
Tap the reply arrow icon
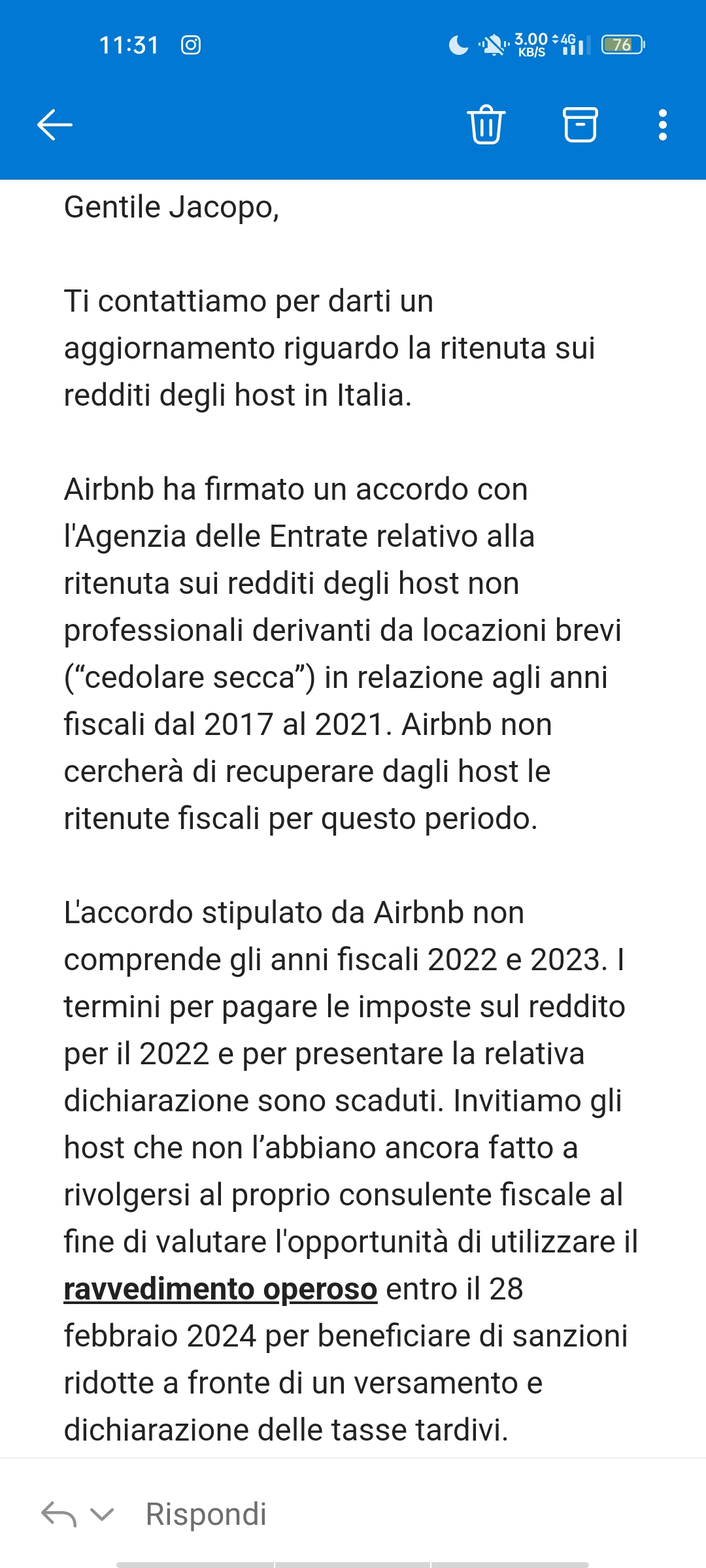(x=59, y=1514)
